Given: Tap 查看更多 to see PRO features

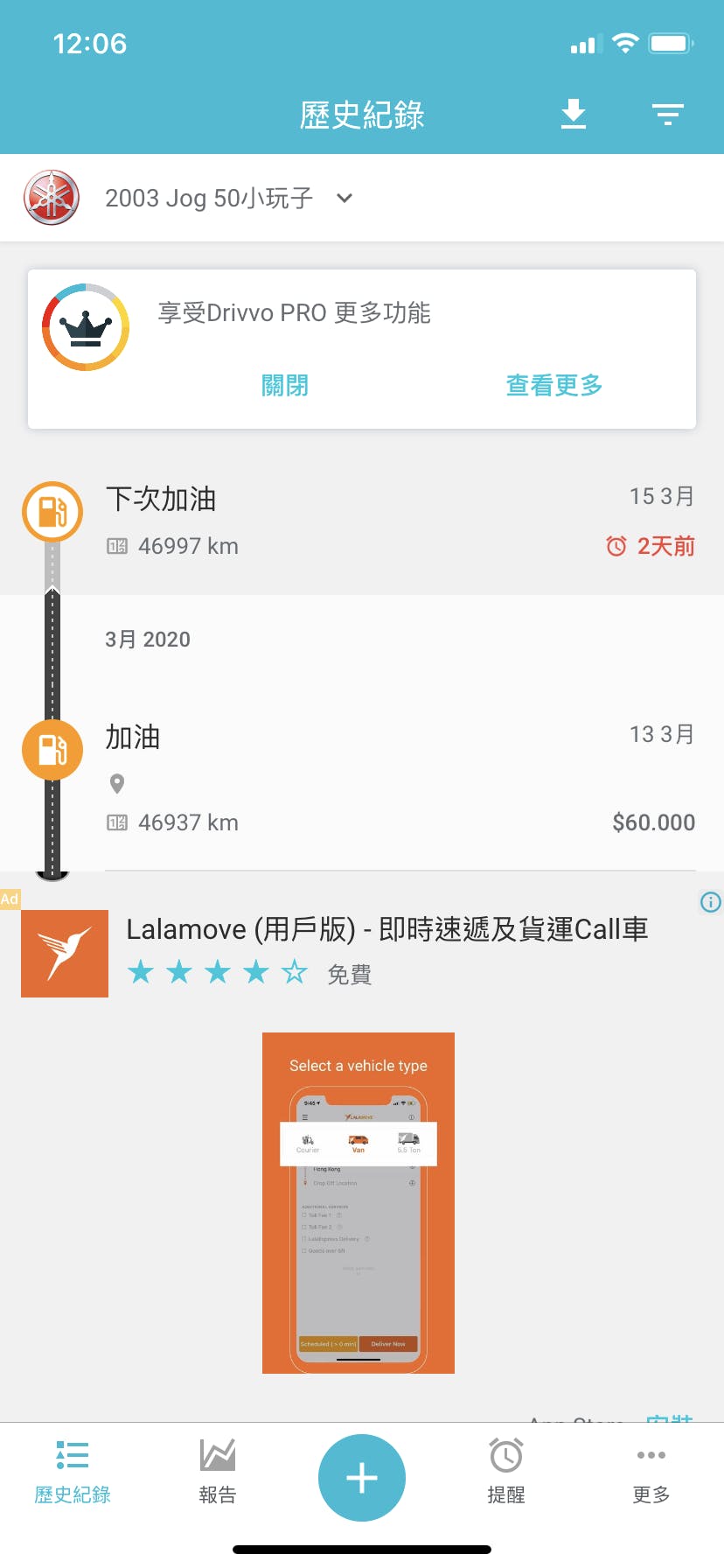Looking at the screenshot, I should click(554, 385).
